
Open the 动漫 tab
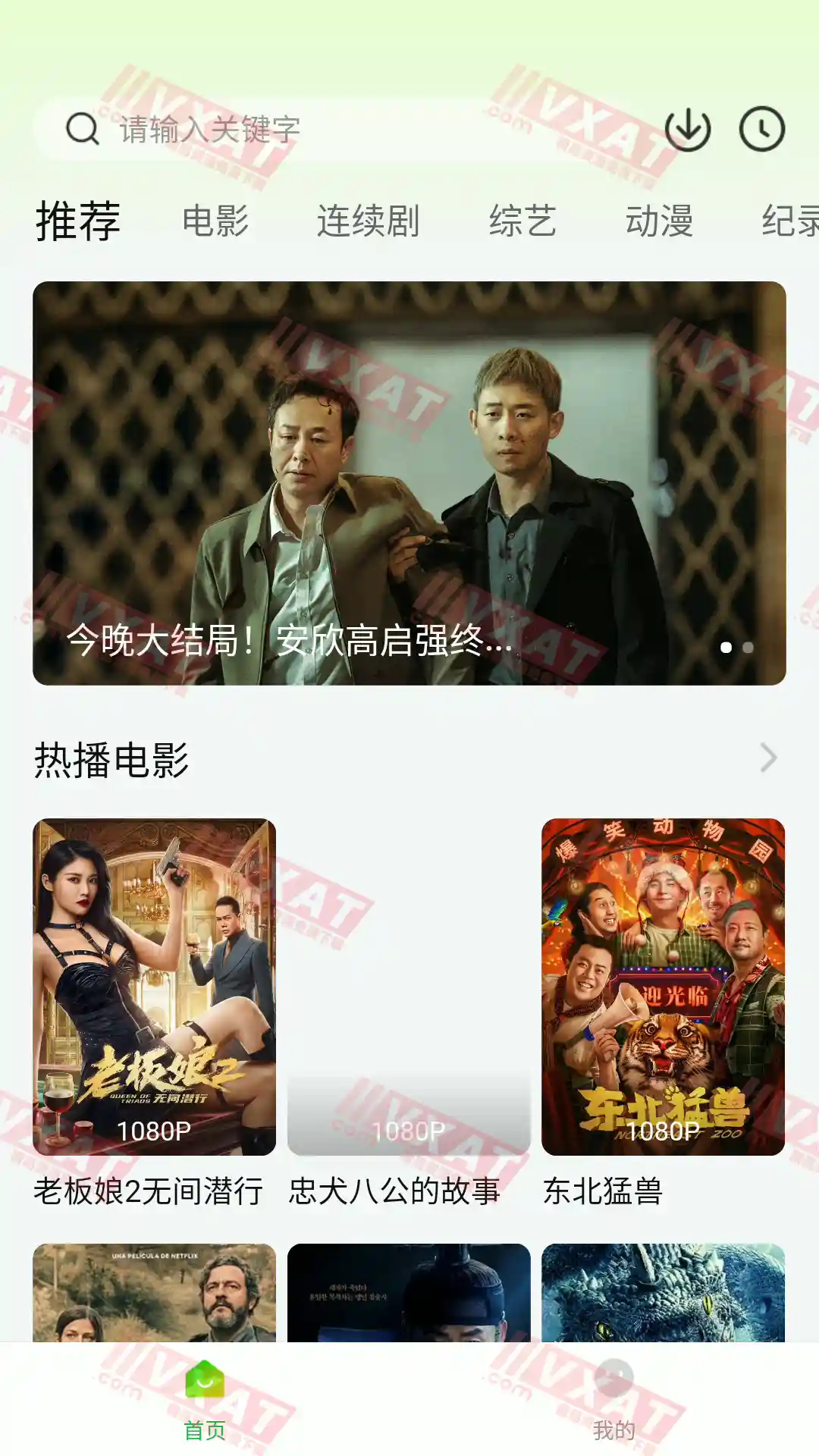point(659,221)
